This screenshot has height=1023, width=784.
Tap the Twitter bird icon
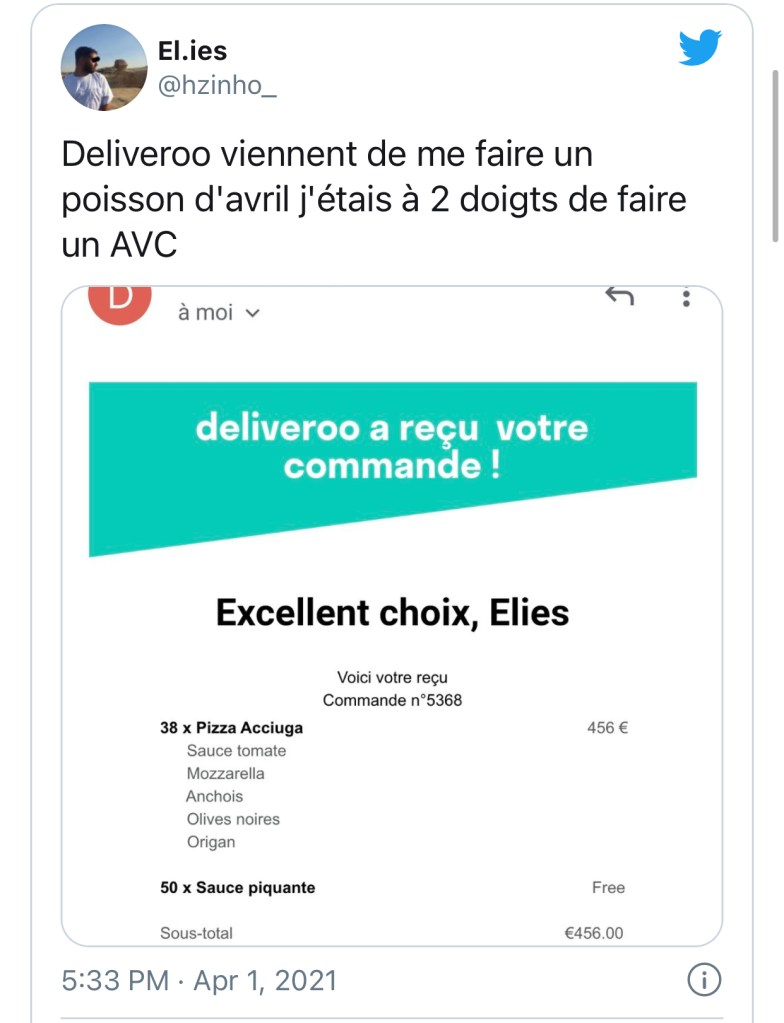pyautogui.click(x=700, y=48)
